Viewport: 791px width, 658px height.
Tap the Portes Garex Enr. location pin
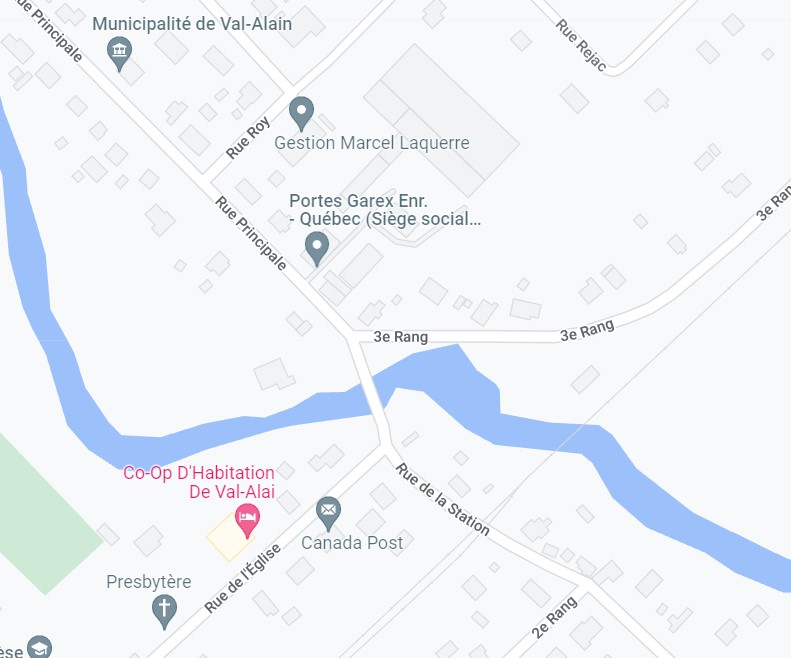pyautogui.click(x=317, y=245)
